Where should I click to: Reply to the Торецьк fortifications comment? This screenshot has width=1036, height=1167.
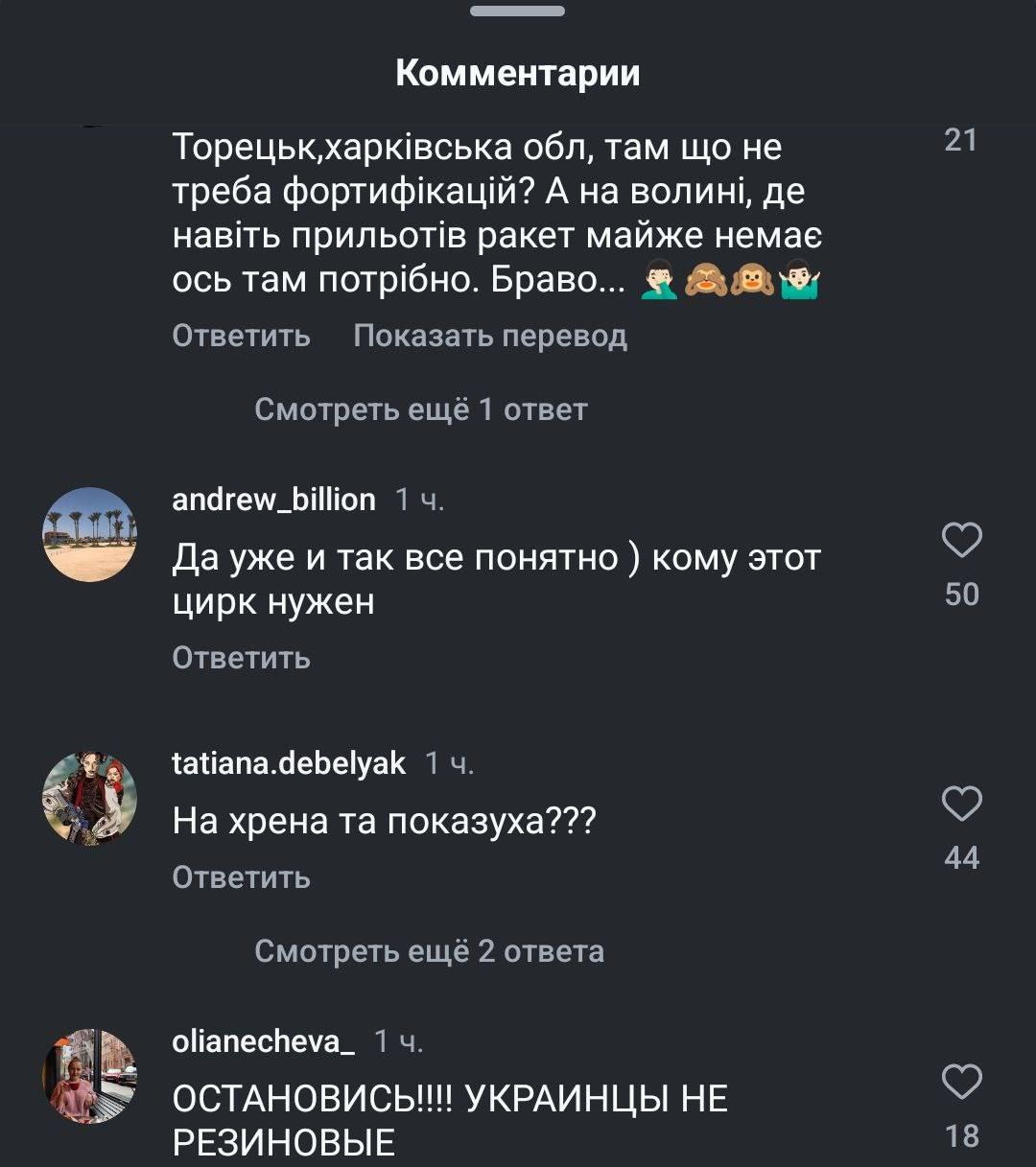coord(241,336)
